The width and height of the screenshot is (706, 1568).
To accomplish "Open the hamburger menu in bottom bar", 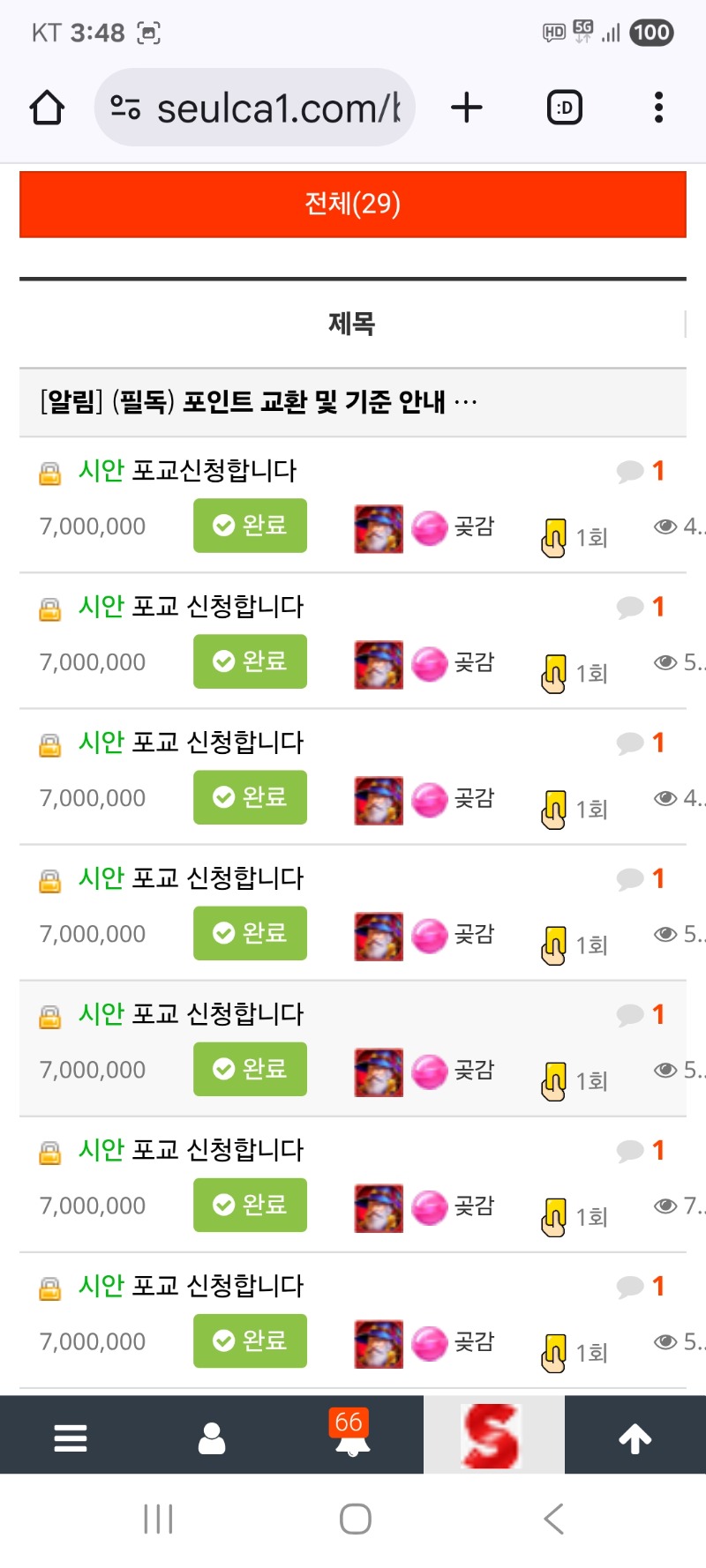I will tap(71, 1437).
